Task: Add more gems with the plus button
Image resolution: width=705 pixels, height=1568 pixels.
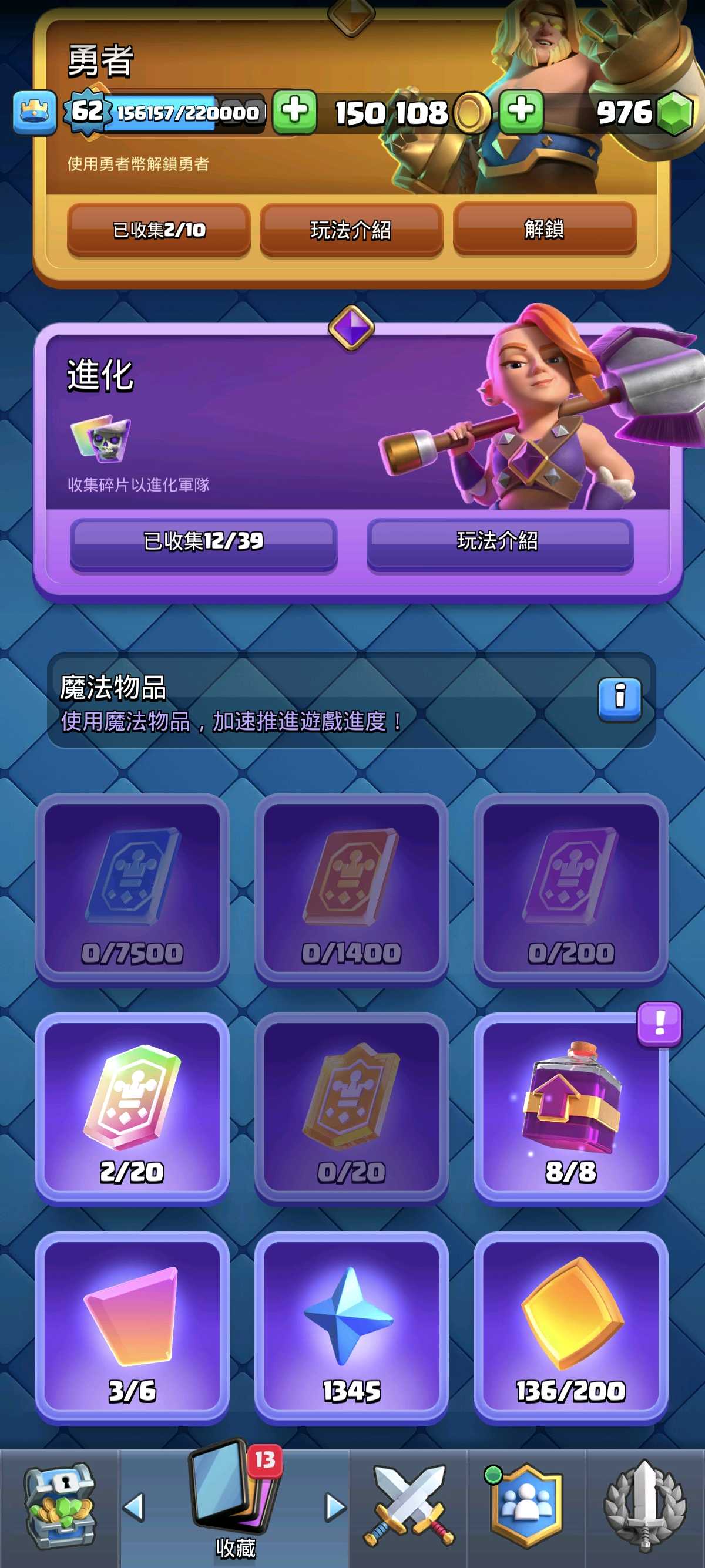Action: click(x=521, y=112)
